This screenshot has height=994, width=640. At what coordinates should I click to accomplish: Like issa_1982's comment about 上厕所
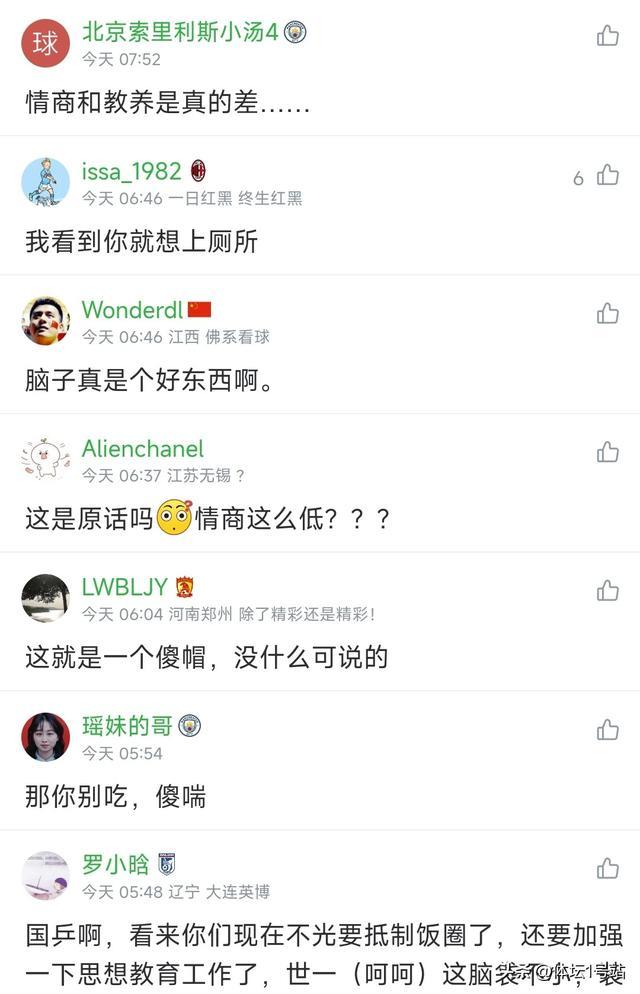pyautogui.click(x=607, y=176)
